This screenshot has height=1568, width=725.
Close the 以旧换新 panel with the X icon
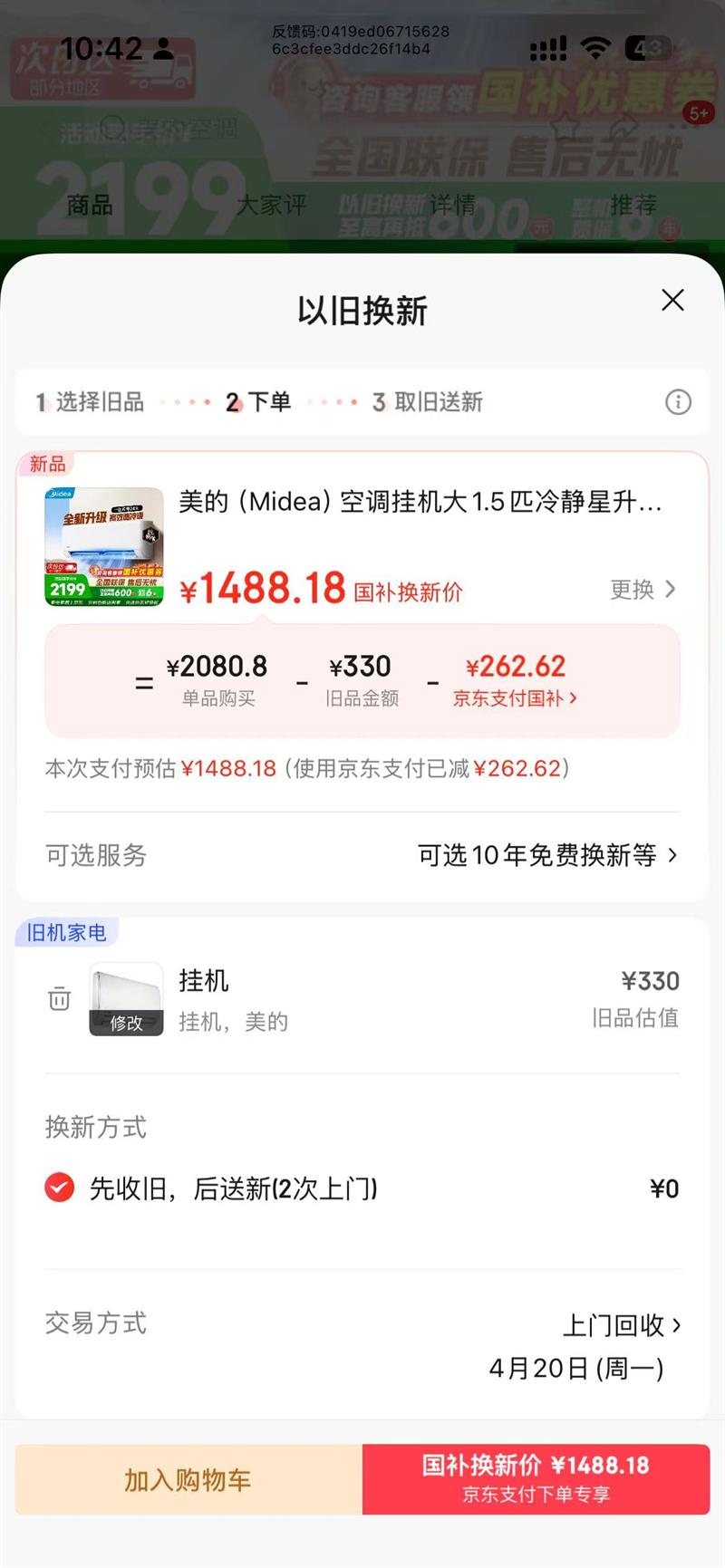[672, 300]
